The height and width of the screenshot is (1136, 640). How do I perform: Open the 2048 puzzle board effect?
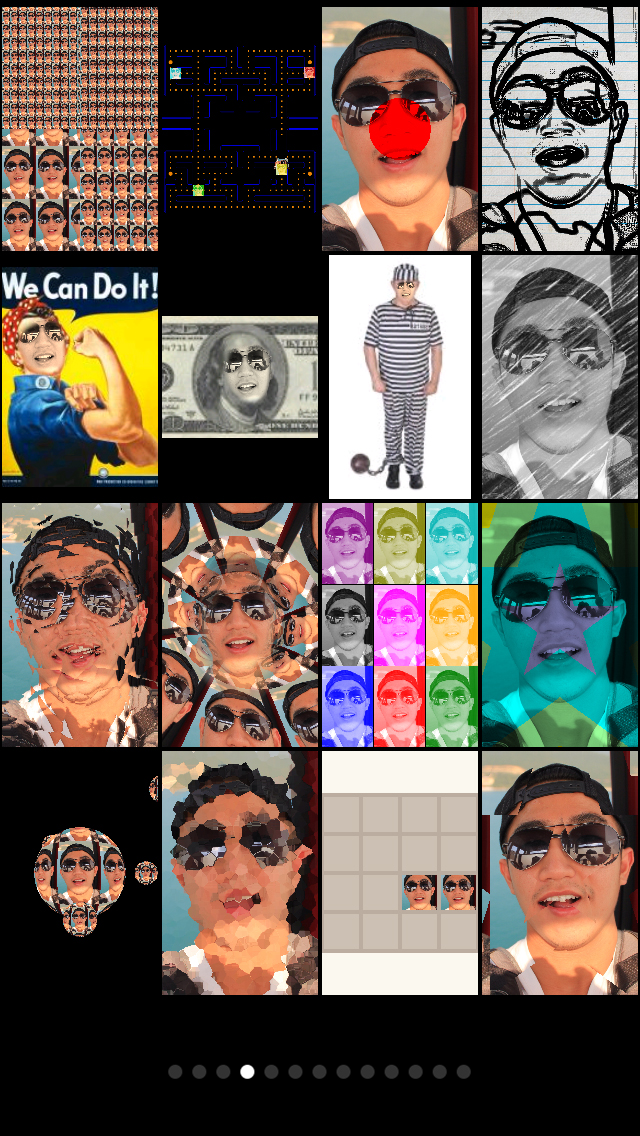click(x=400, y=873)
